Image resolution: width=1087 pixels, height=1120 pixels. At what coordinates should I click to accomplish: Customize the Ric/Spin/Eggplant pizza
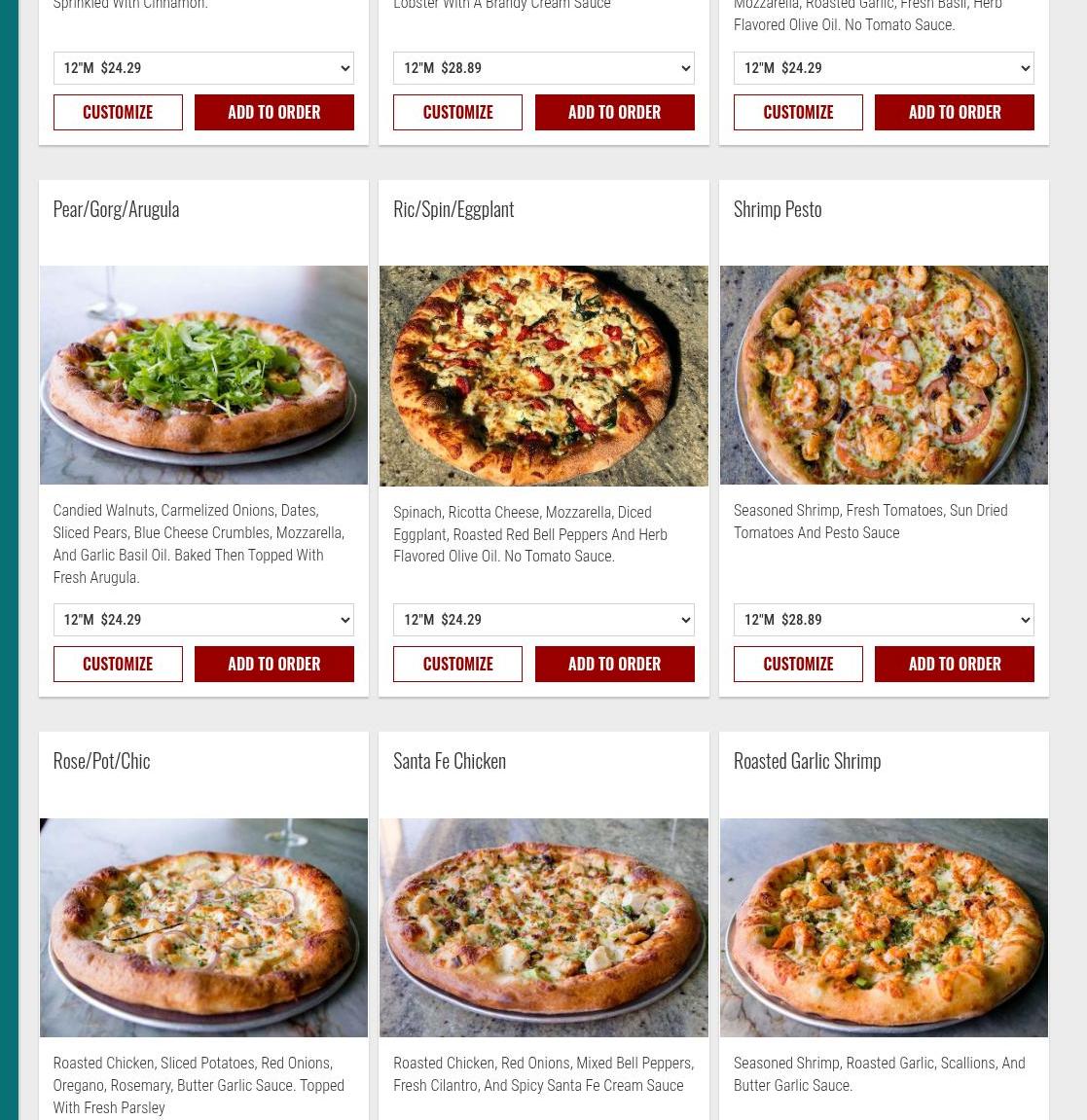(457, 664)
